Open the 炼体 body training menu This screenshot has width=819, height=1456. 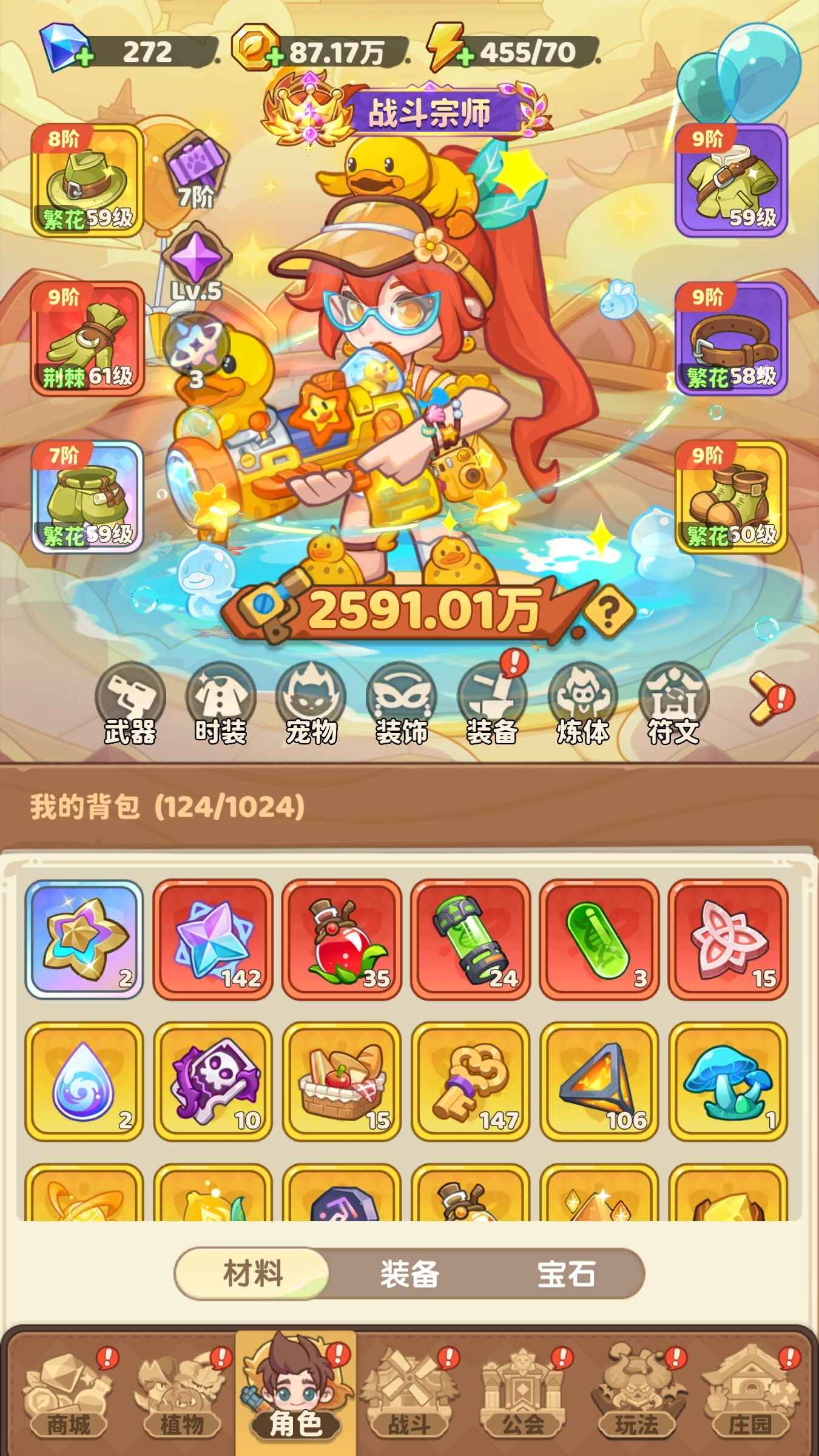pyautogui.click(x=582, y=704)
